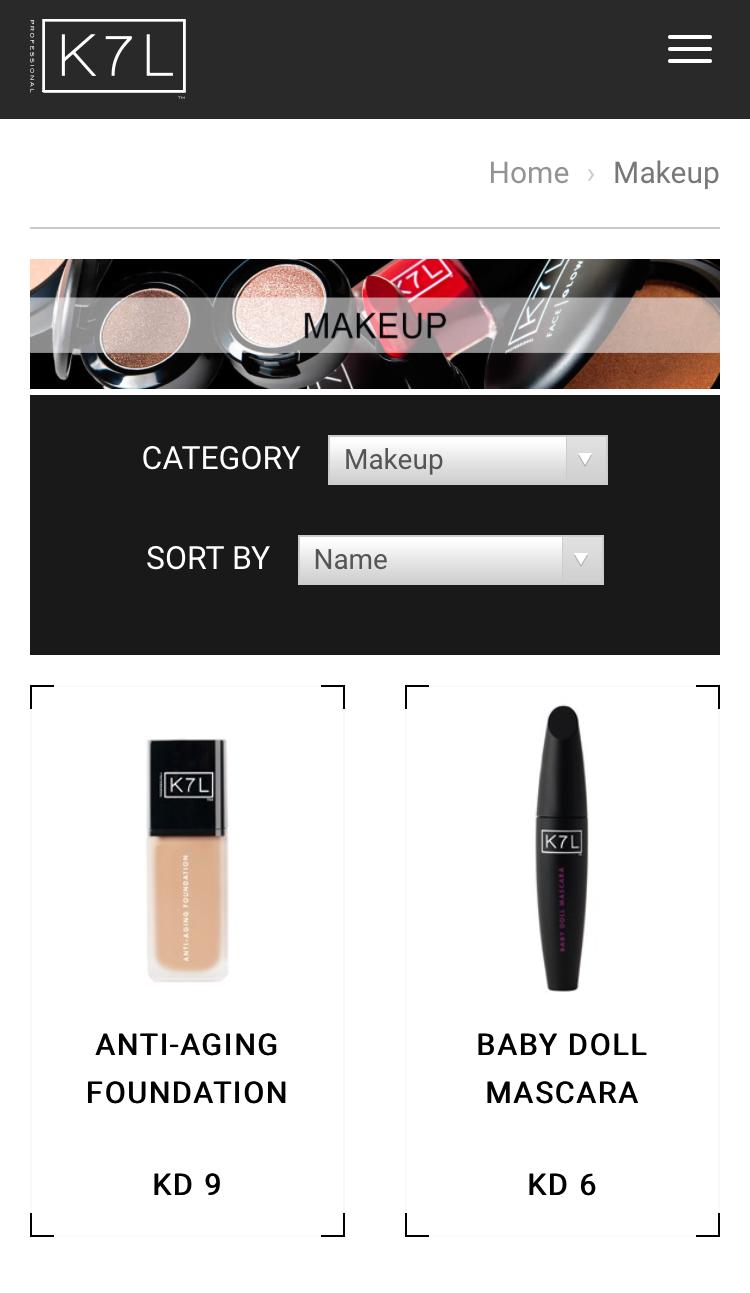
Task: Go to the Home breadcrumb link
Action: 528,173
